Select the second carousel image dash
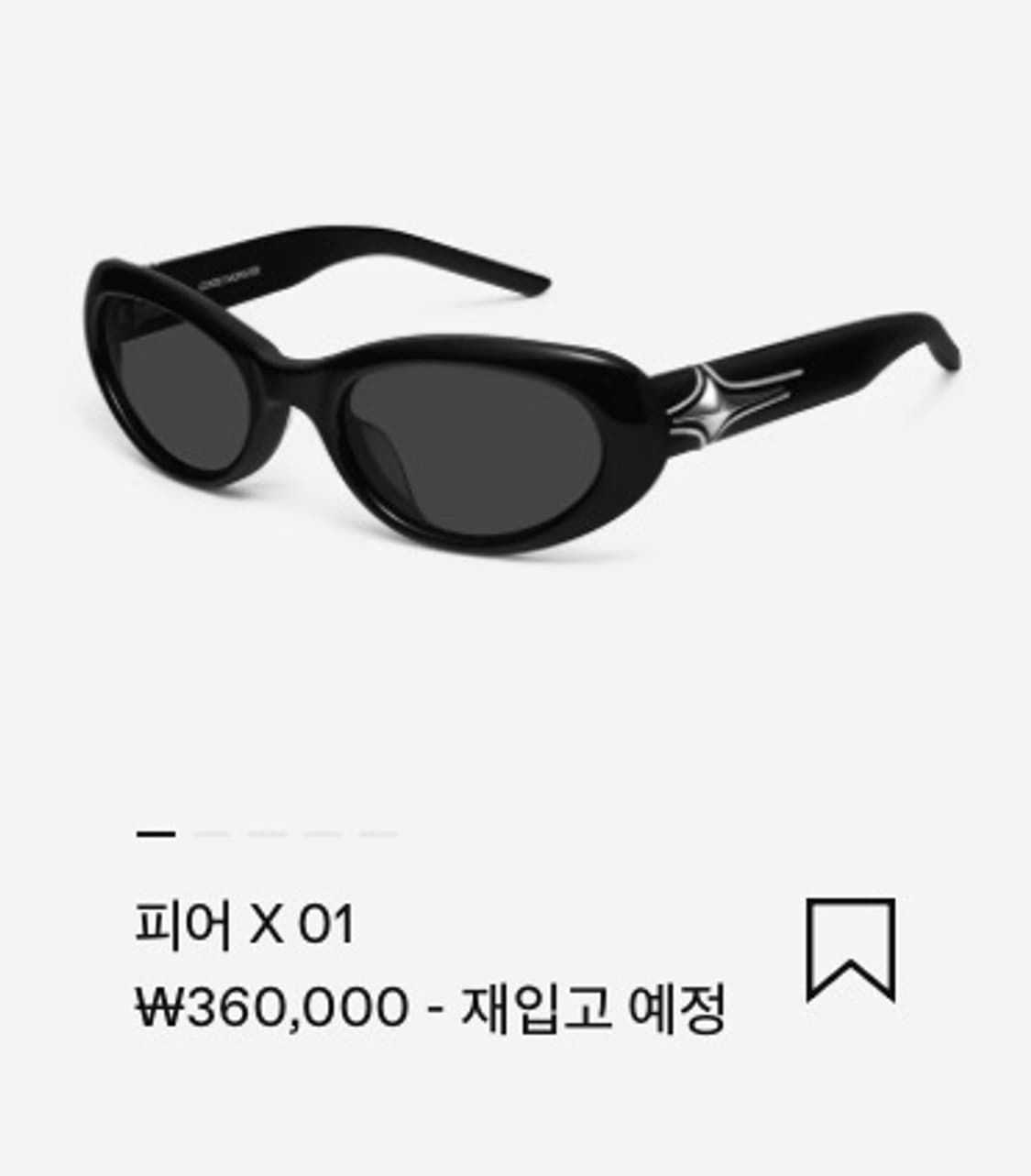1031x1176 pixels. (x=213, y=832)
